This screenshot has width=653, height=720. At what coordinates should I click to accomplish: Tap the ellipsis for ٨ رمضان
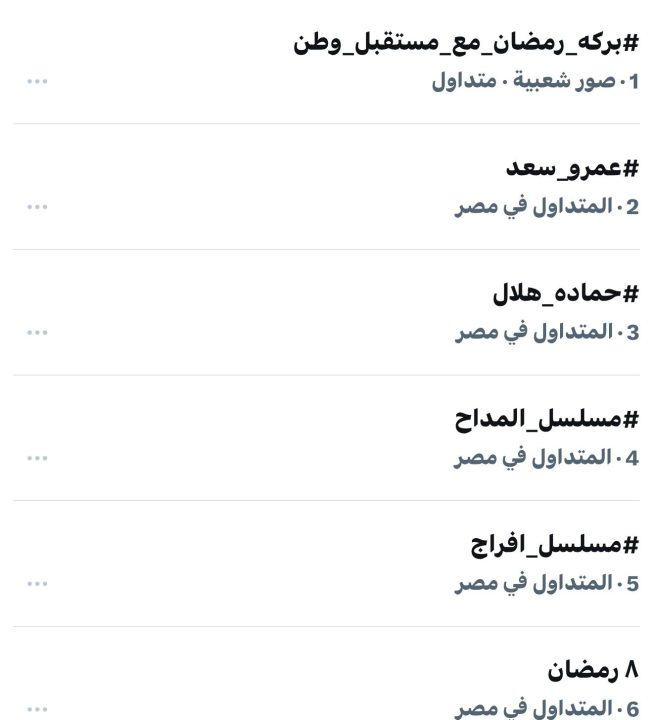point(37,709)
